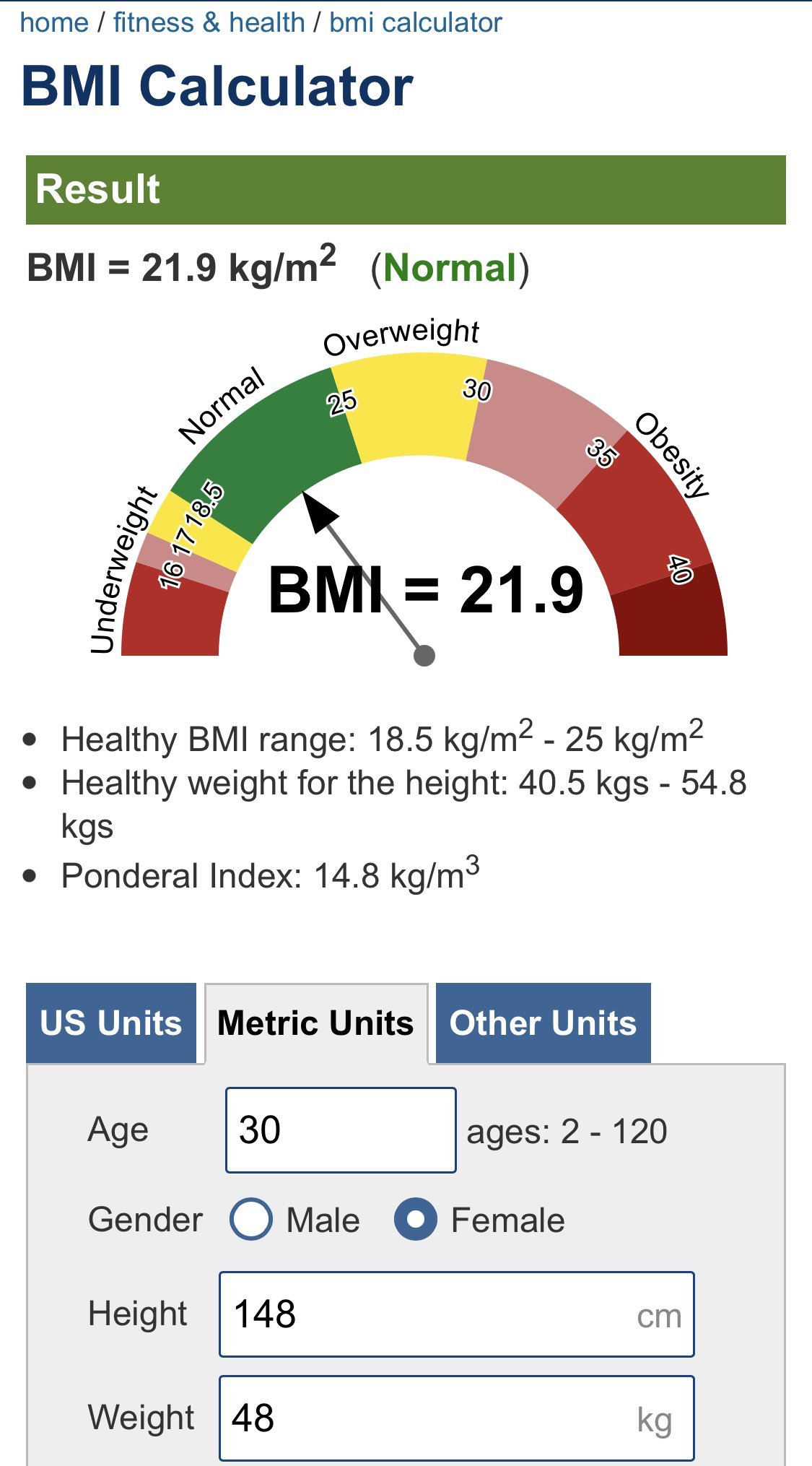Edit the Age field showing 30
The width and height of the screenshot is (812, 1466).
341,1130
